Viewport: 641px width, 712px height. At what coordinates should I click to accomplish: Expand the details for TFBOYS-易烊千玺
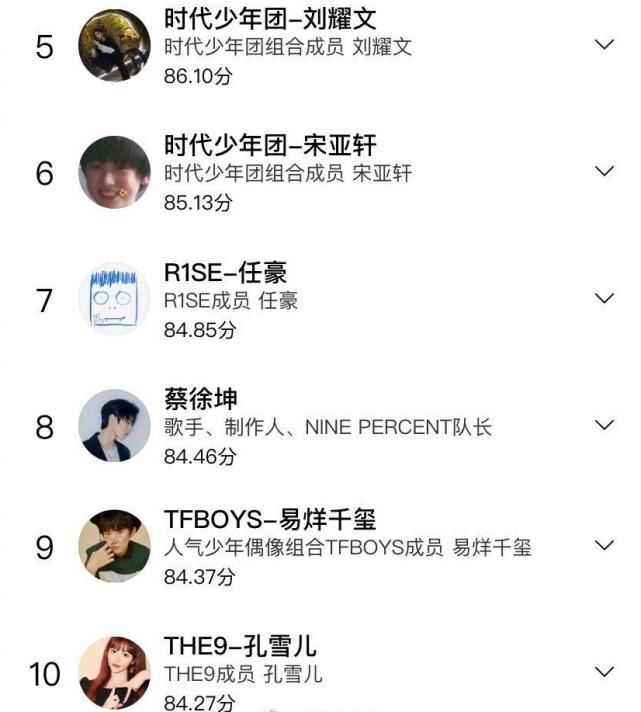604,545
